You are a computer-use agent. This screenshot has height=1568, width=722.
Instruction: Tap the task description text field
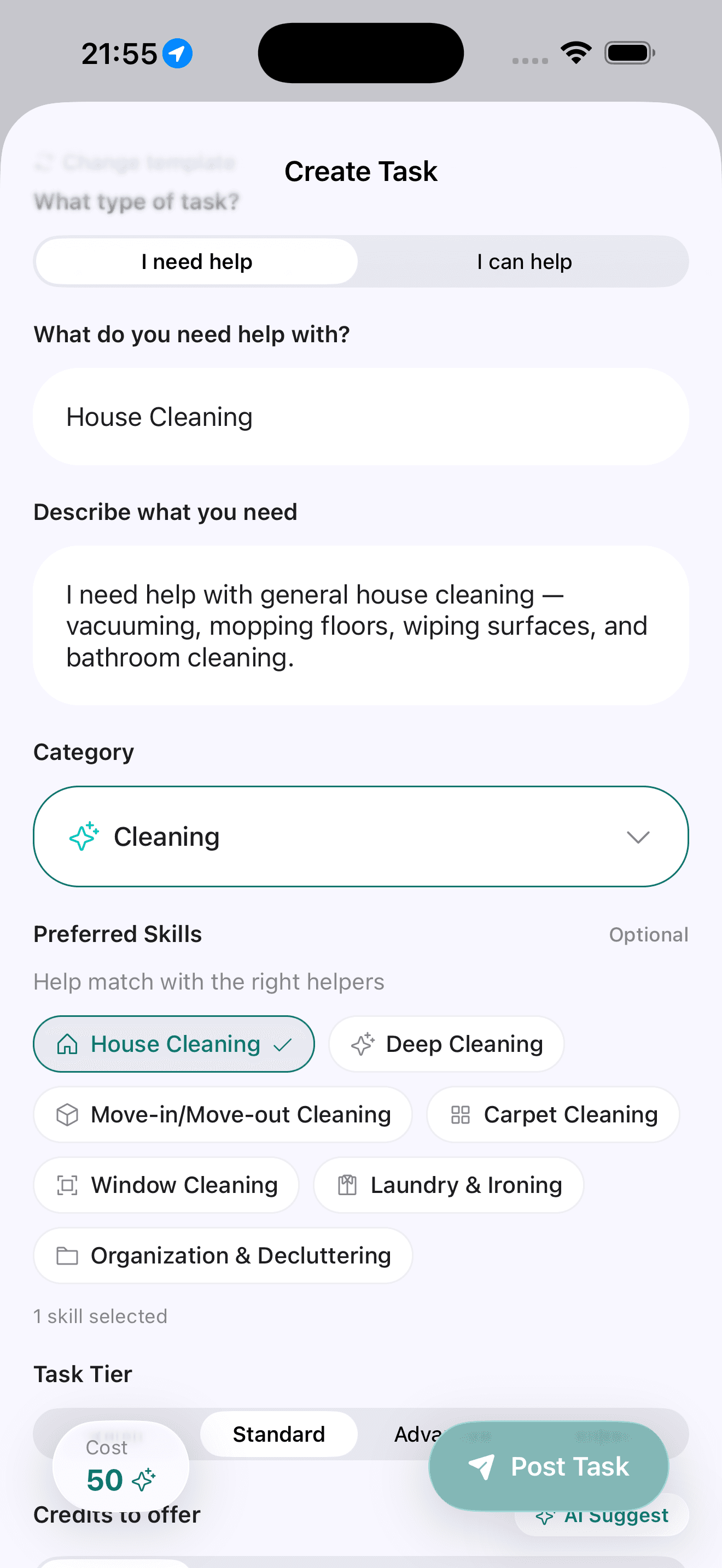pos(361,626)
